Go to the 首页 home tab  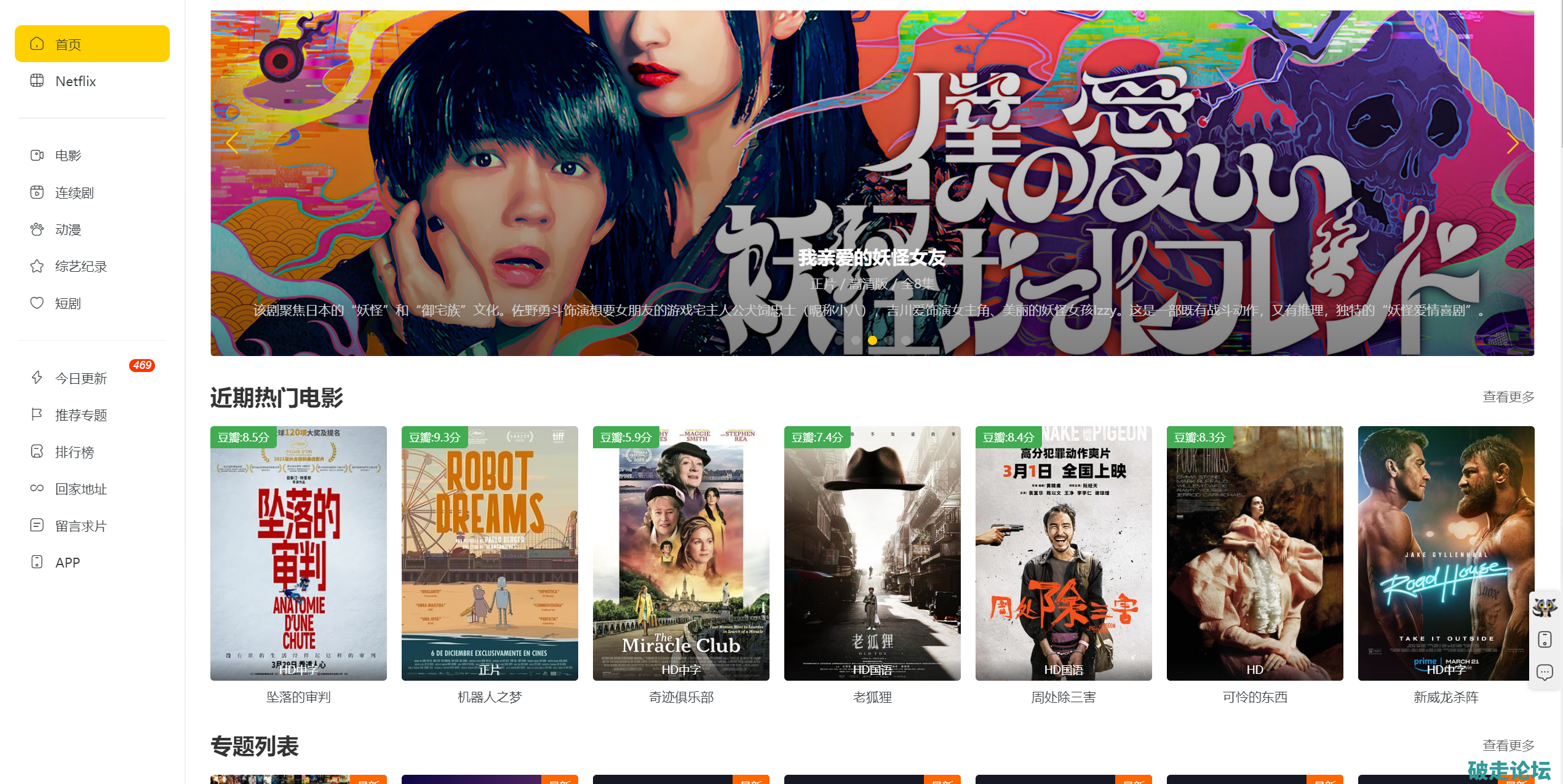click(92, 44)
